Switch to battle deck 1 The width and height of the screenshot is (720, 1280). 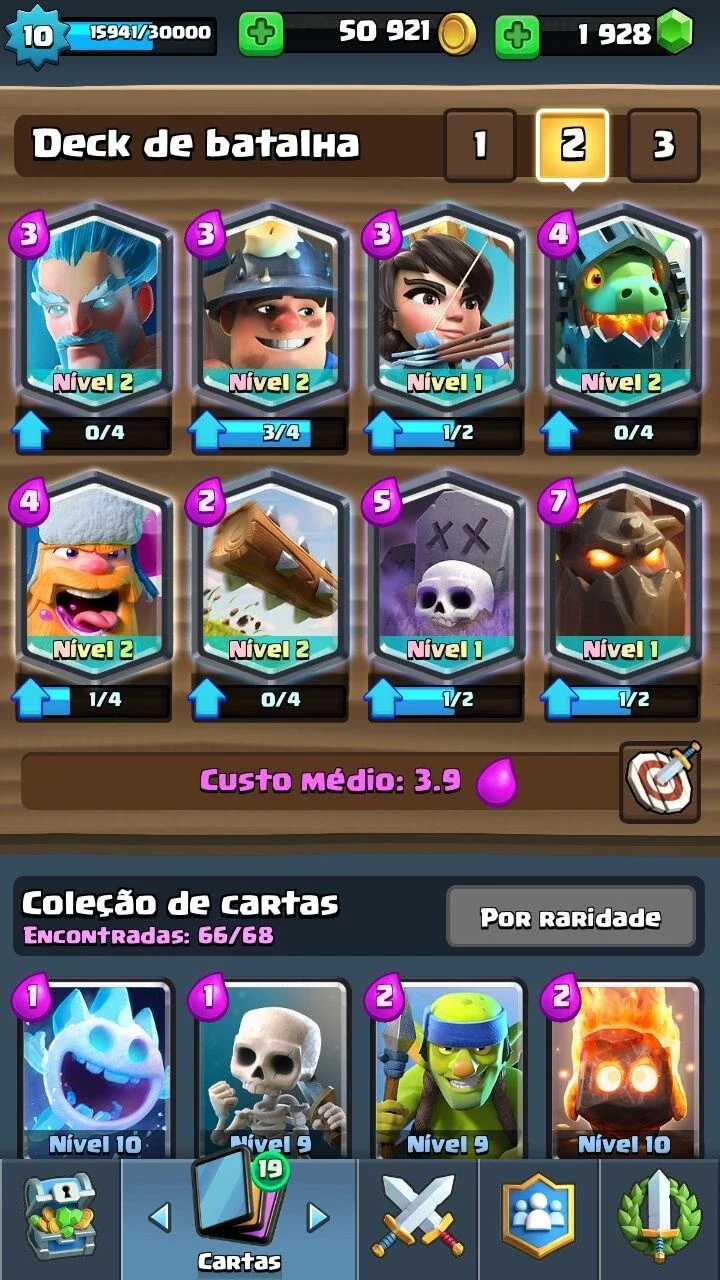(x=480, y=146)
